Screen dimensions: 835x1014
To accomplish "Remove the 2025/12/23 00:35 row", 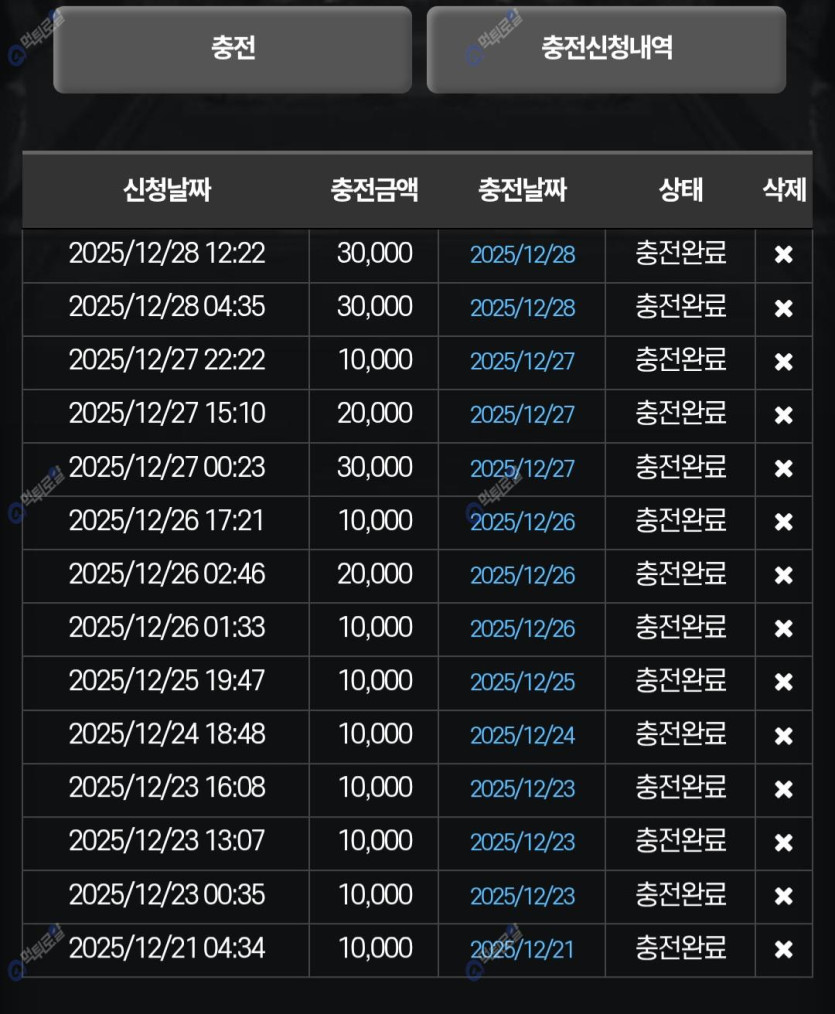I will click(783, 895).
